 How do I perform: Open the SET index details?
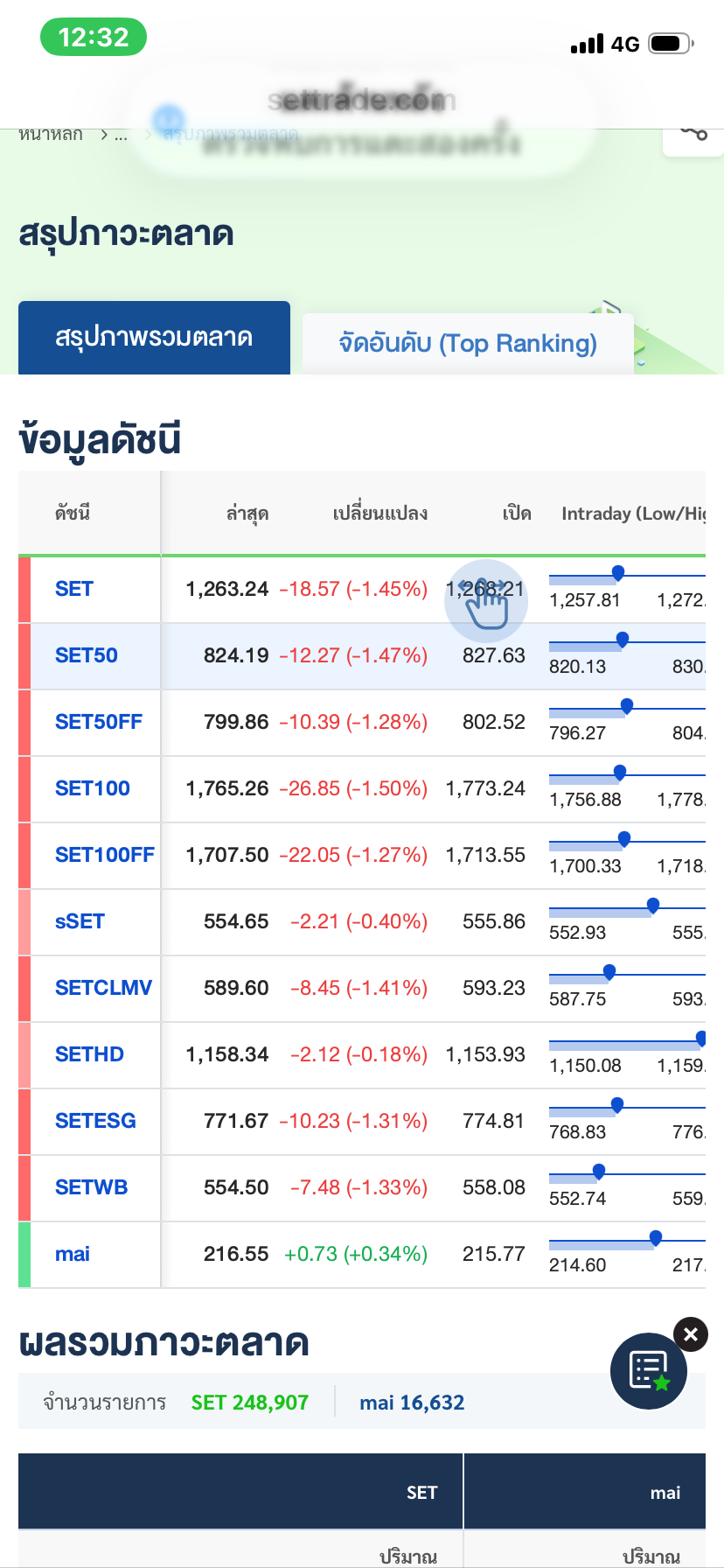click(x=74, y=589)
